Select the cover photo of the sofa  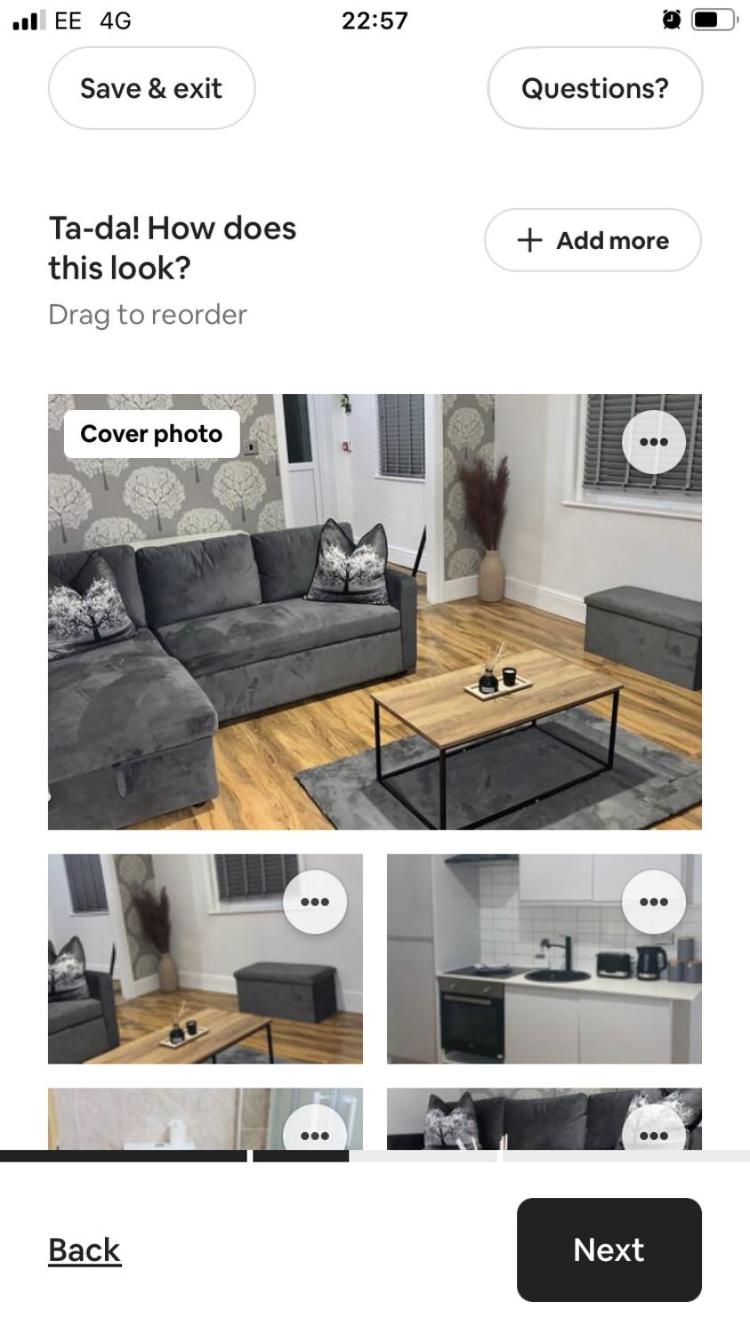(375, 611)
